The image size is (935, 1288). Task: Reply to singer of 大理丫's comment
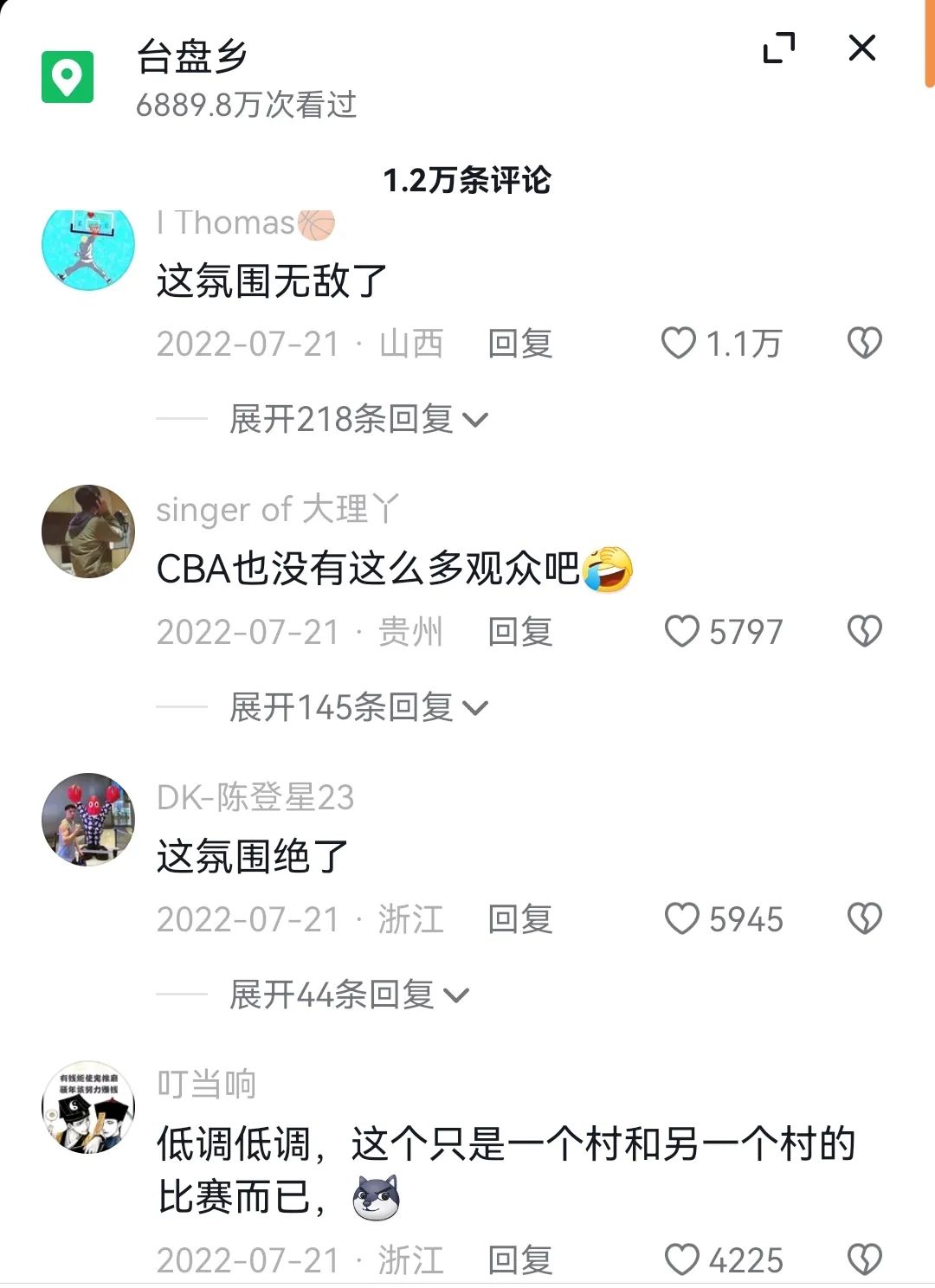click(x=519, y=632)
